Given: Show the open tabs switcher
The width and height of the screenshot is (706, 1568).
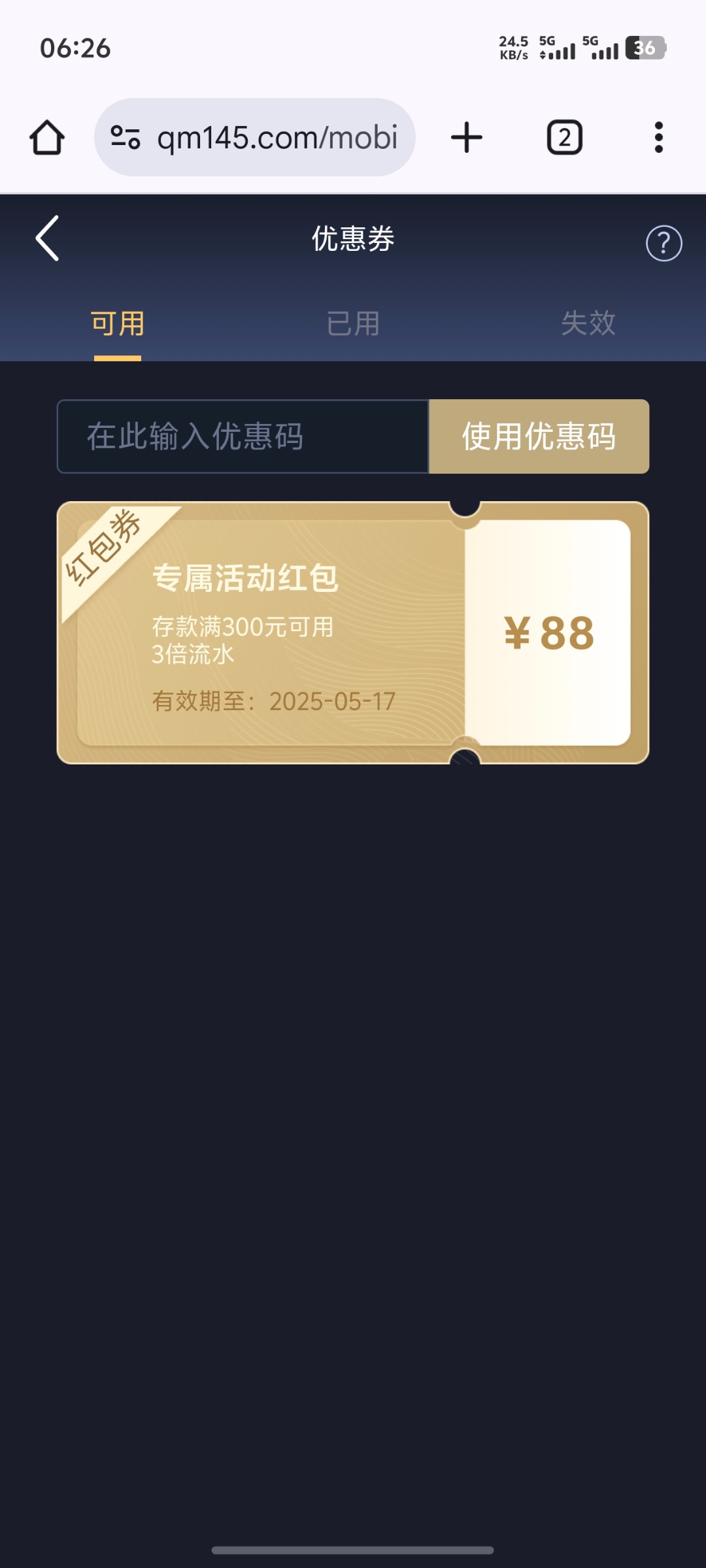Looking at the screenshot, I should click(x=564, y=138).
